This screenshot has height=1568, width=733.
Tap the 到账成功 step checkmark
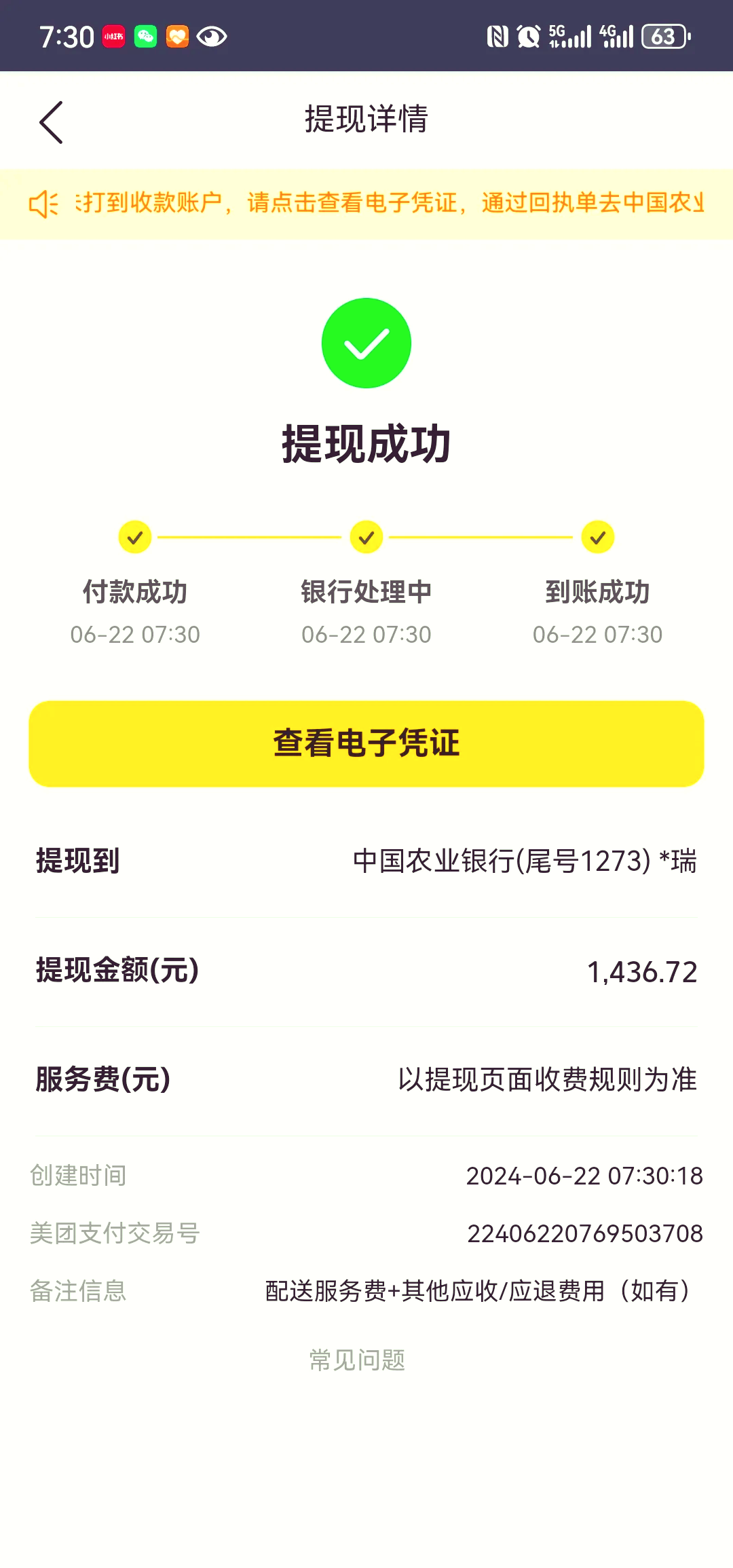[596, 536]
